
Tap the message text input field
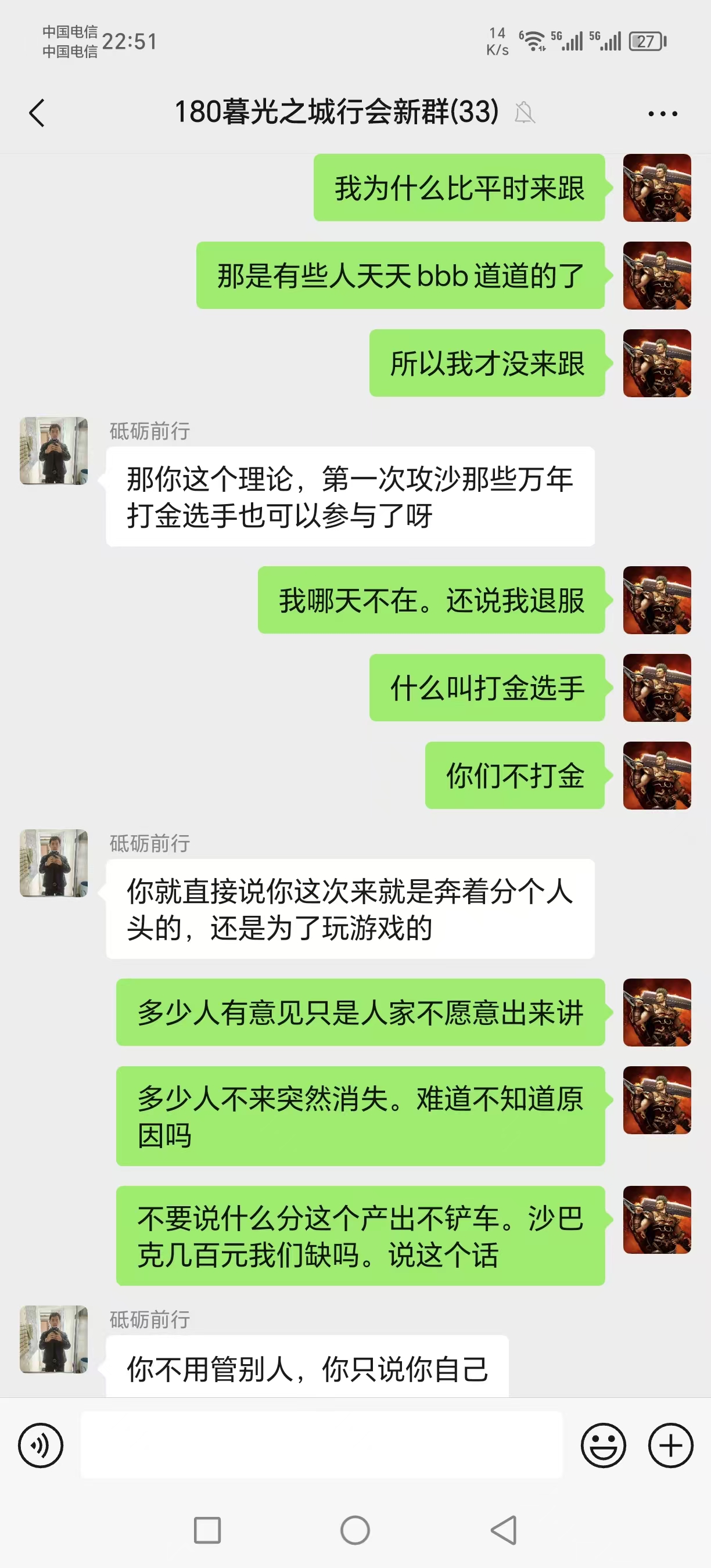321,1445
